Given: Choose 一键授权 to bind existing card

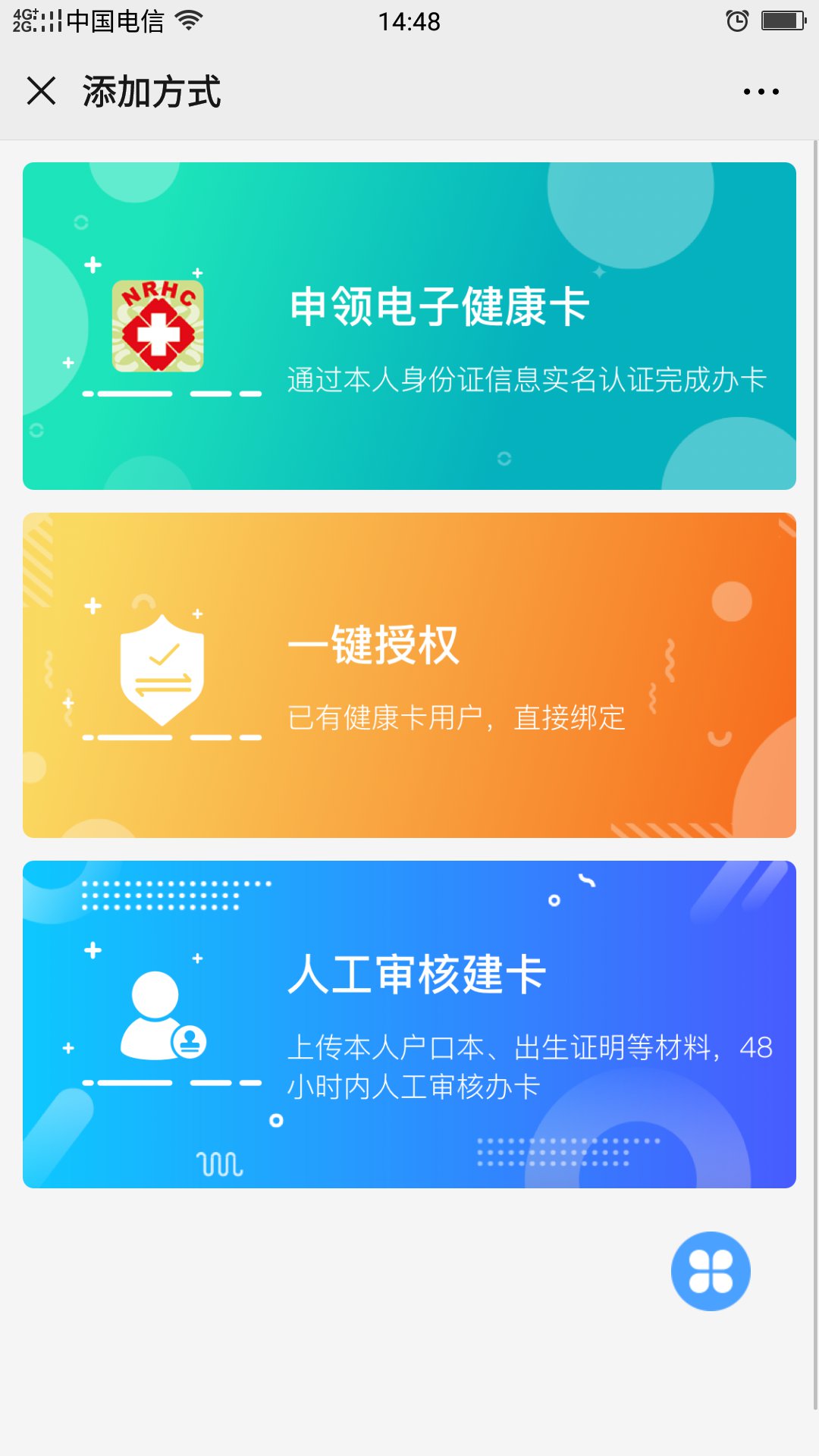Looking at the screenshot, I should tap(409, 675).
